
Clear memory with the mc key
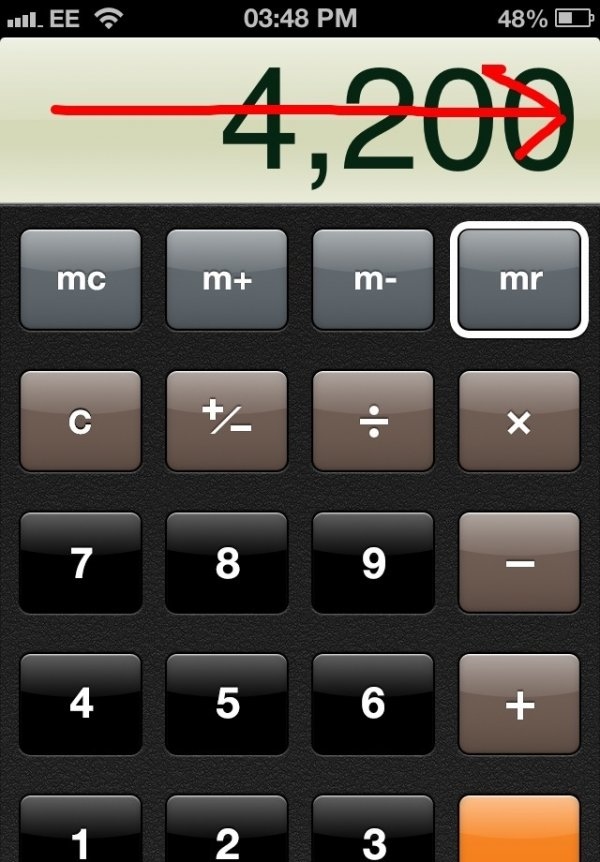coord(81,279)
